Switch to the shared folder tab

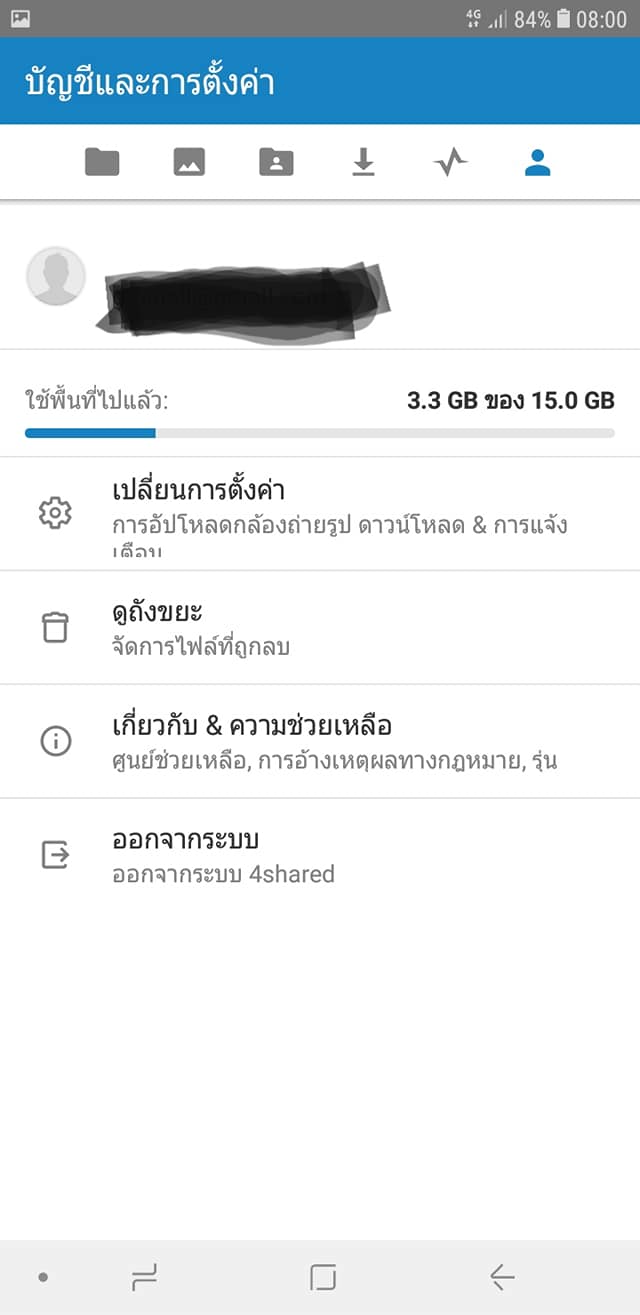276,162
